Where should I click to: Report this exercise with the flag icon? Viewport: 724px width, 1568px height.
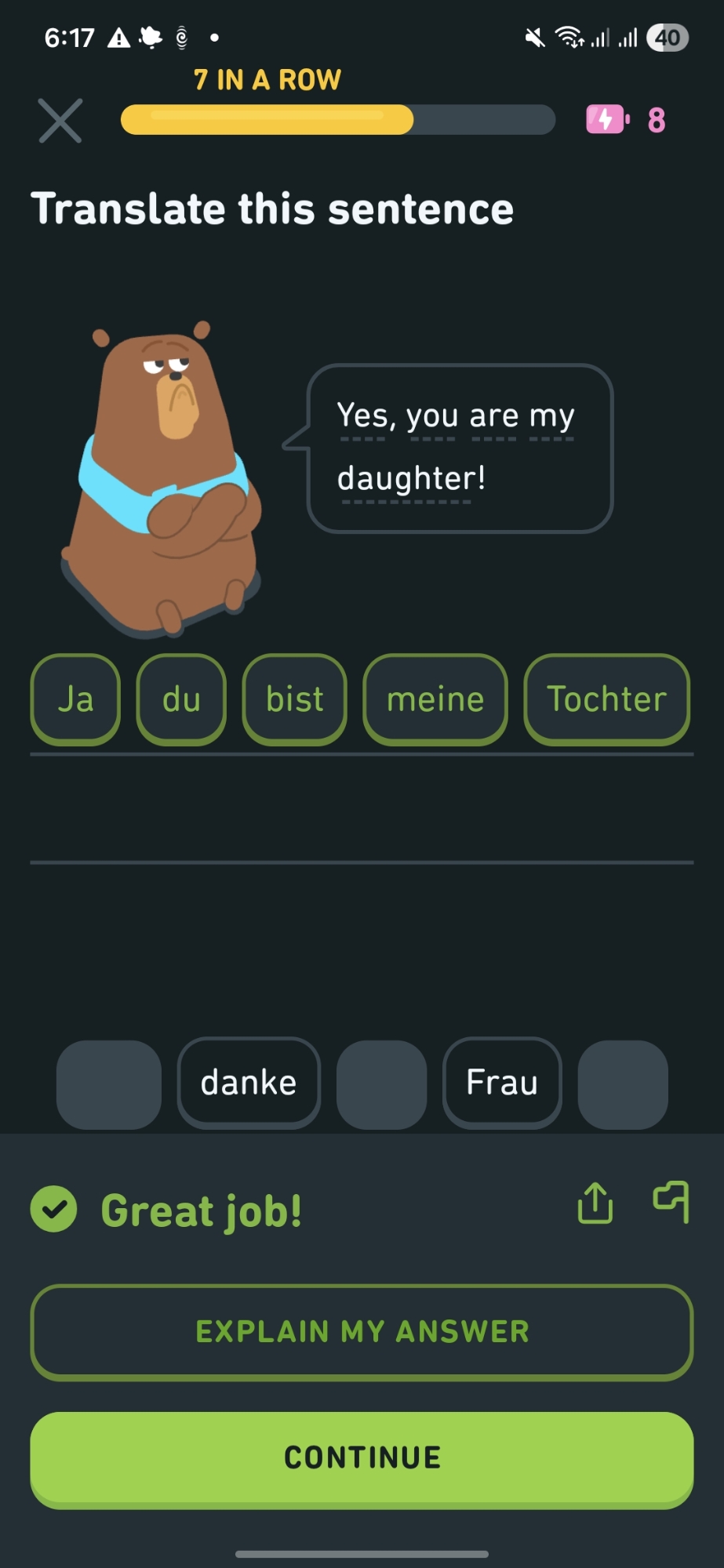[671, 1201]
